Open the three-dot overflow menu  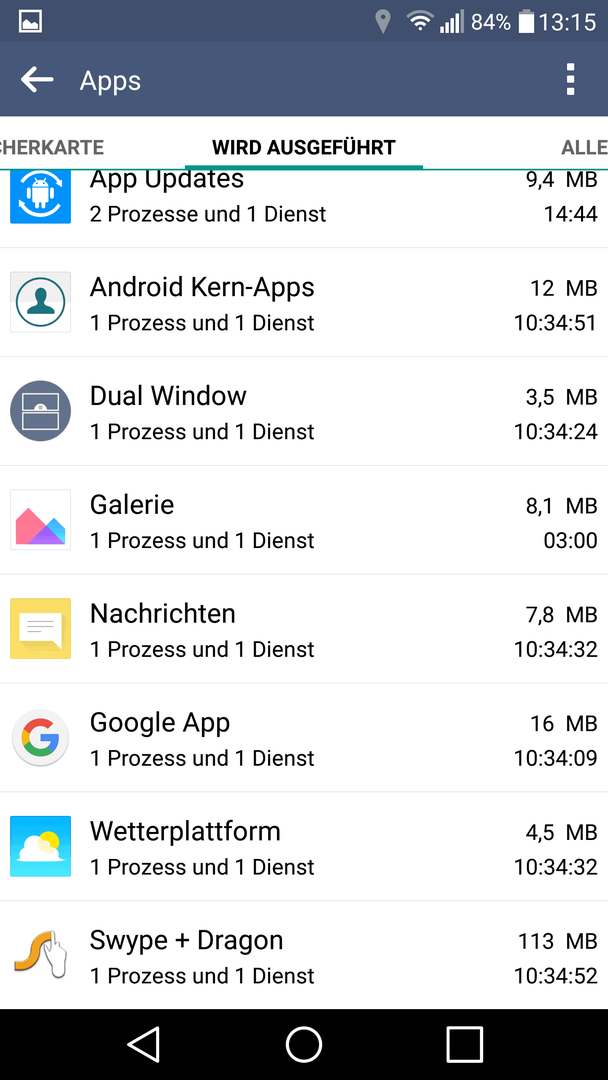569,80
